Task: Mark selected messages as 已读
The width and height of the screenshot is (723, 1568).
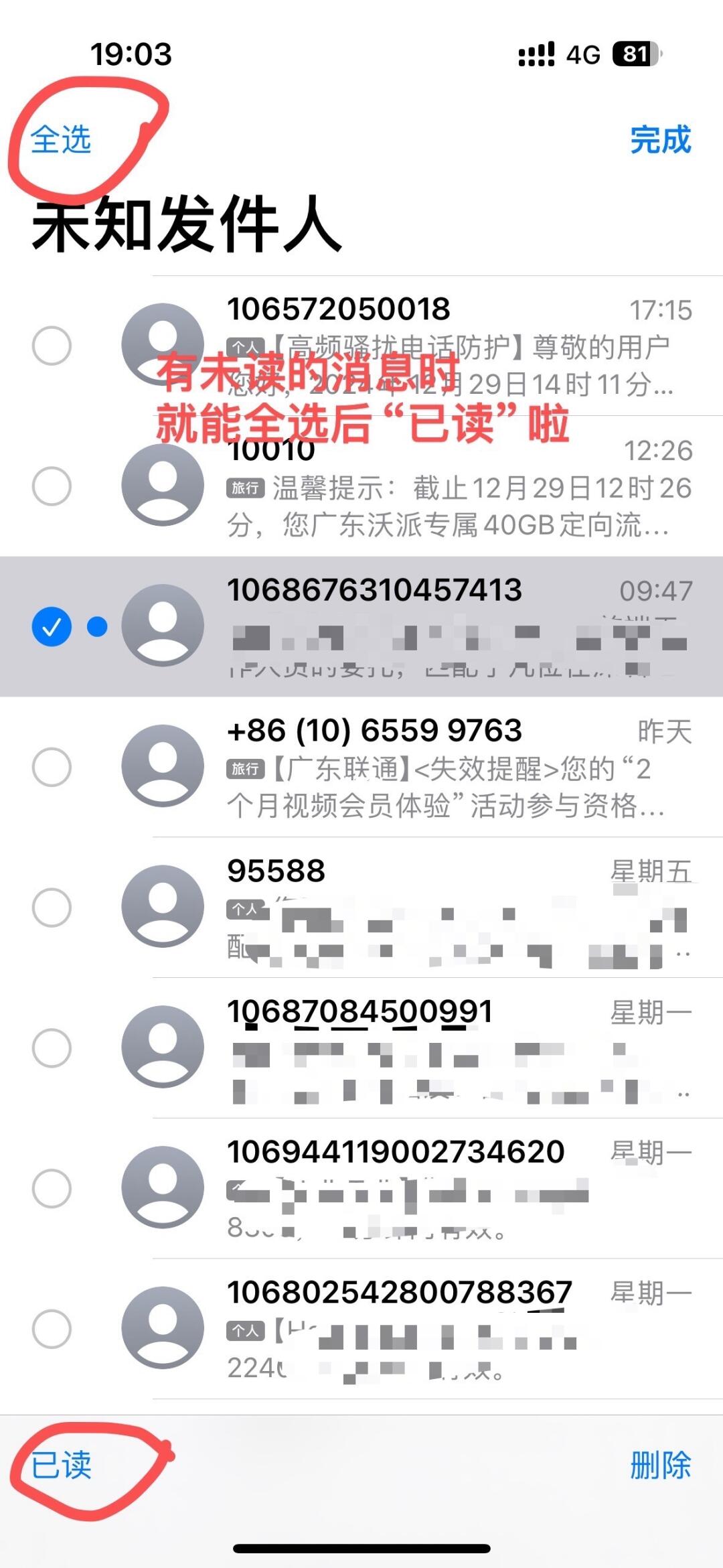Action: (x=61, y=1464)
